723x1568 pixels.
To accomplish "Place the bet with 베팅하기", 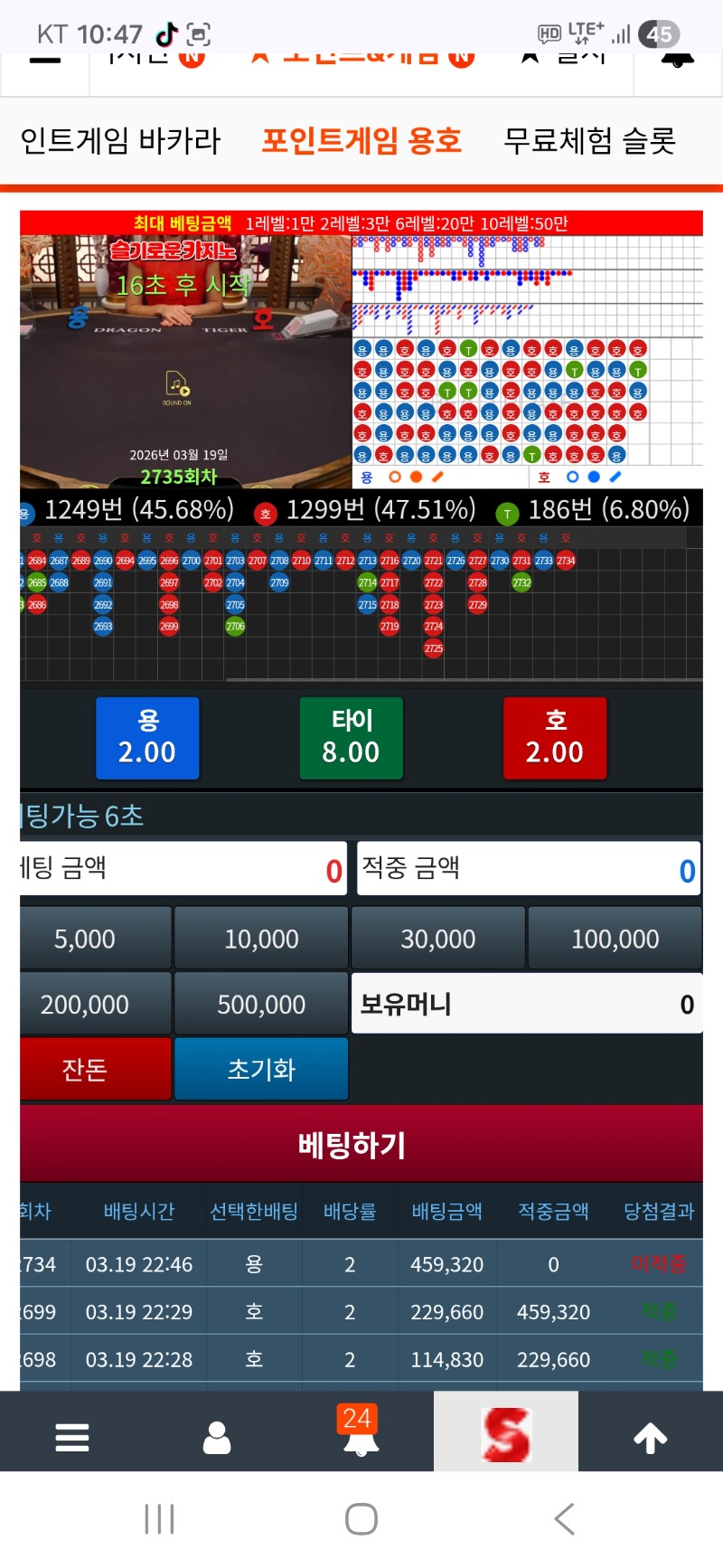I will (352, 1145).
